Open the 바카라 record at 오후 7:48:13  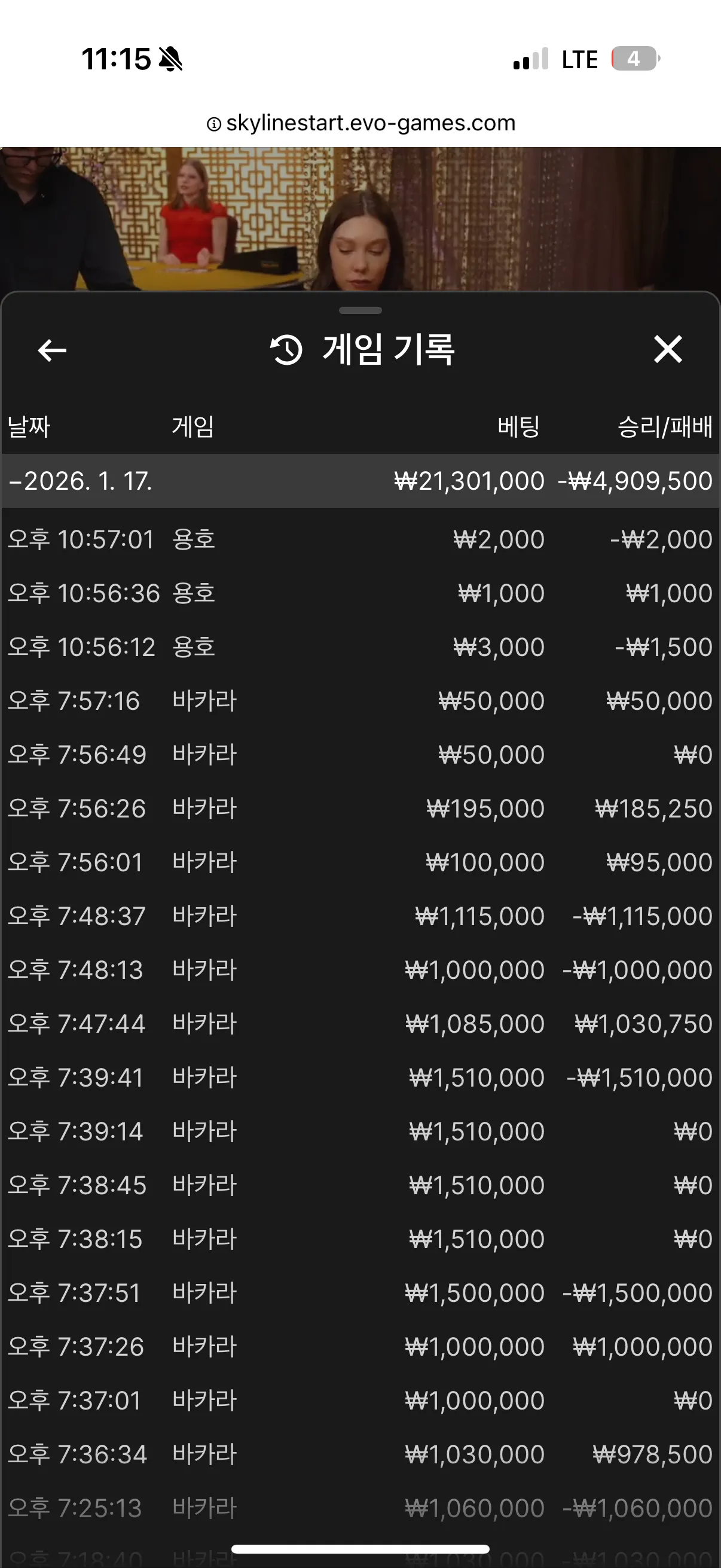[x=360, y=969]
